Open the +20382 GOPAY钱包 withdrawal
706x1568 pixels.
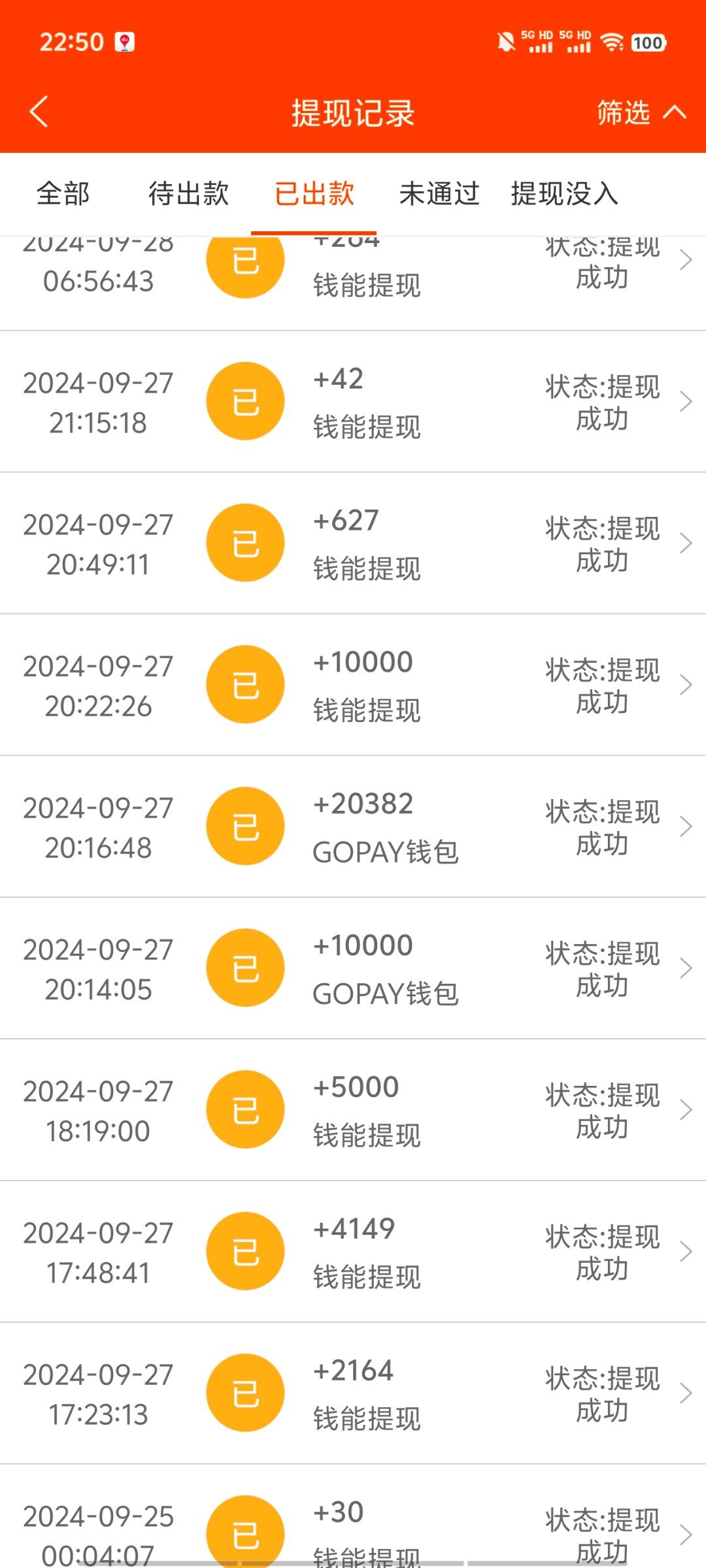click(x=353, y=826)
